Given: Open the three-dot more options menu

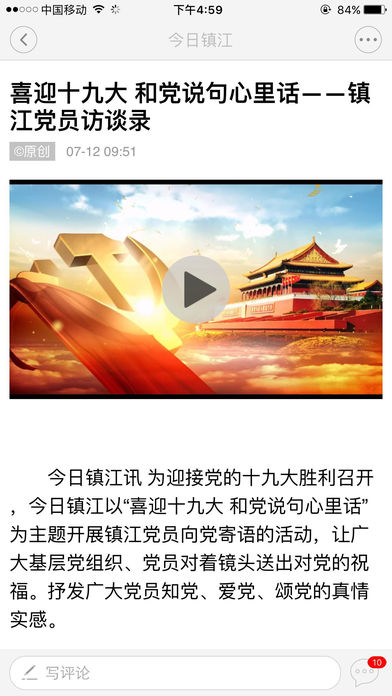Looking at the screenshot, I should click(368, 40).
